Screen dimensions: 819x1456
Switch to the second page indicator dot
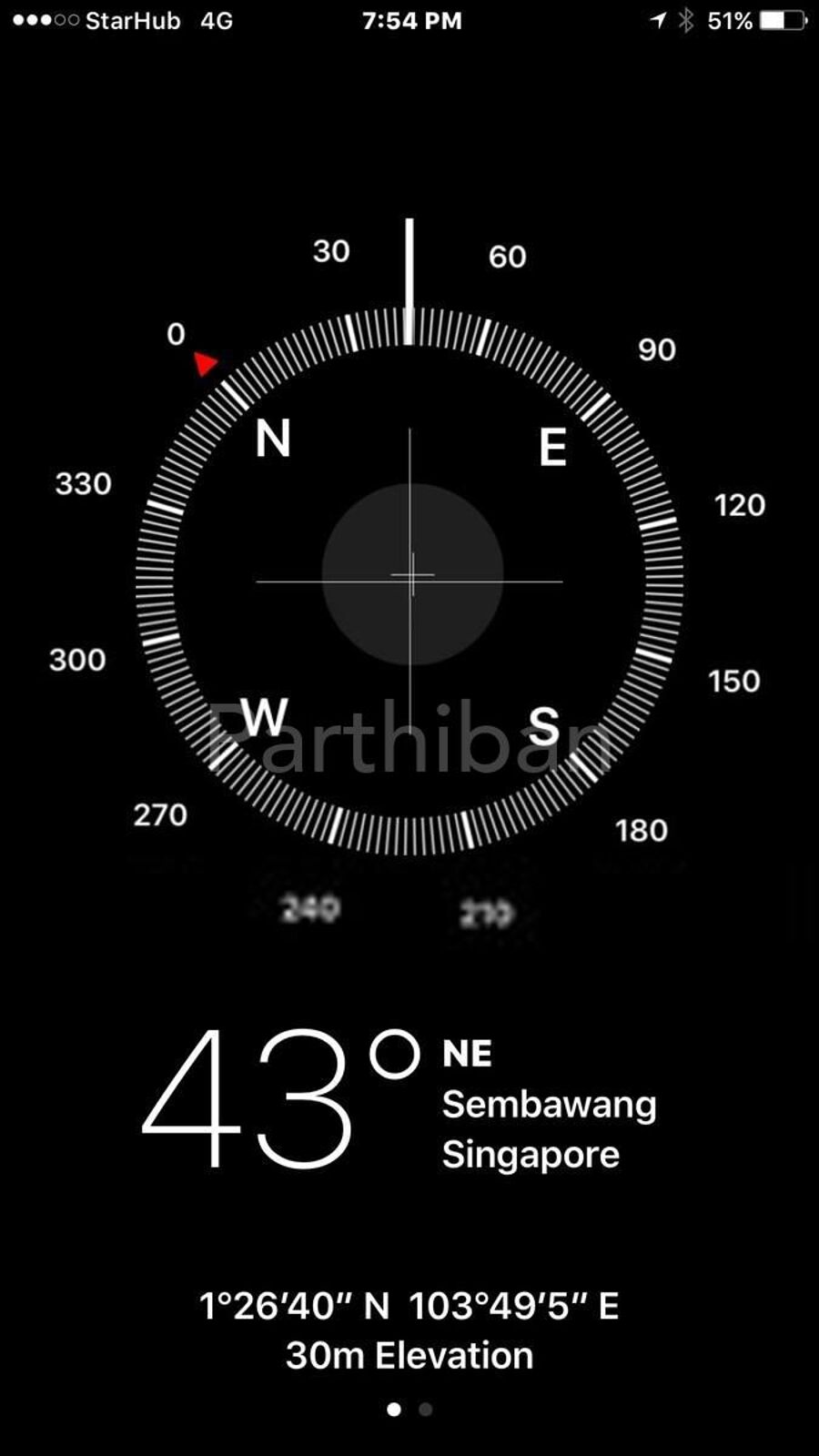coord(425,1410)
